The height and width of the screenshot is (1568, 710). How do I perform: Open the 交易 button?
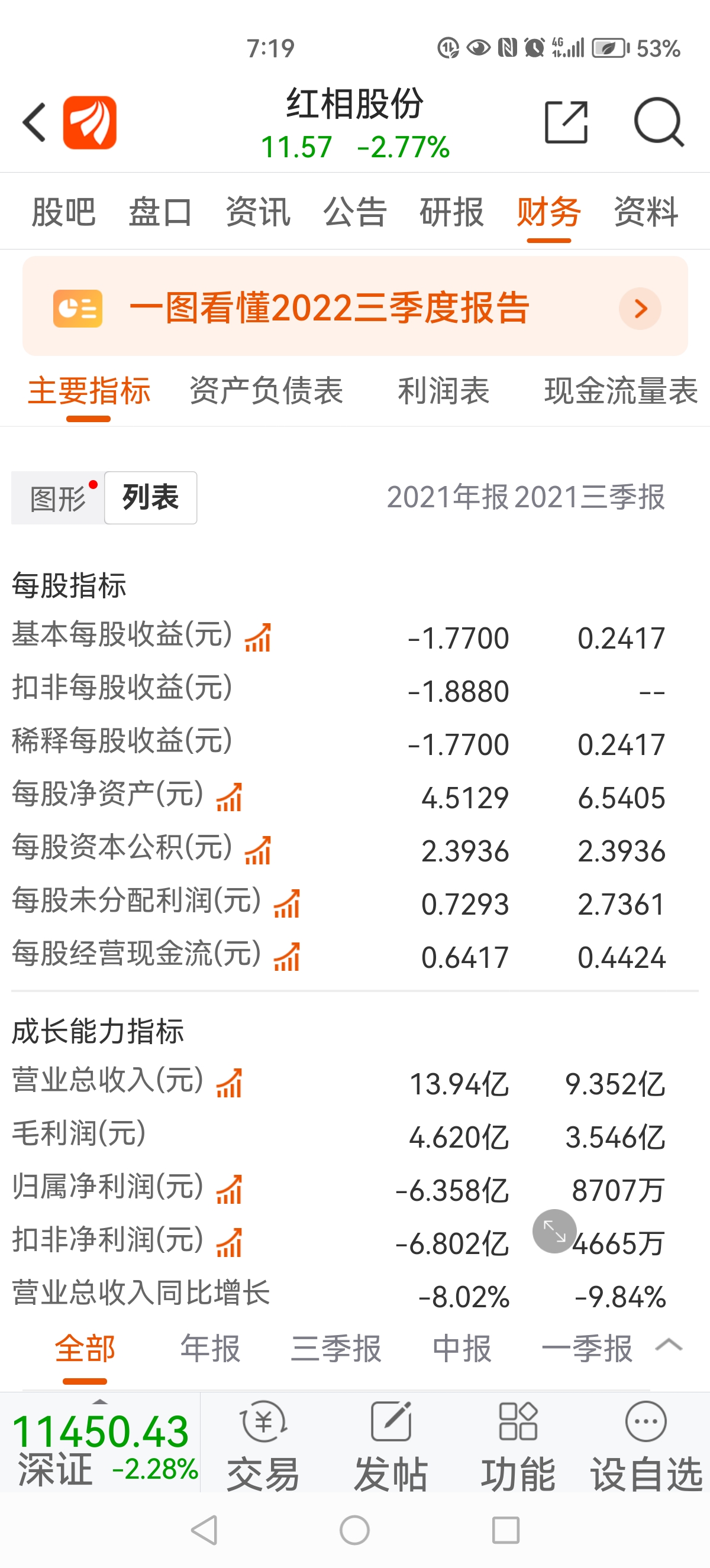263,1446
